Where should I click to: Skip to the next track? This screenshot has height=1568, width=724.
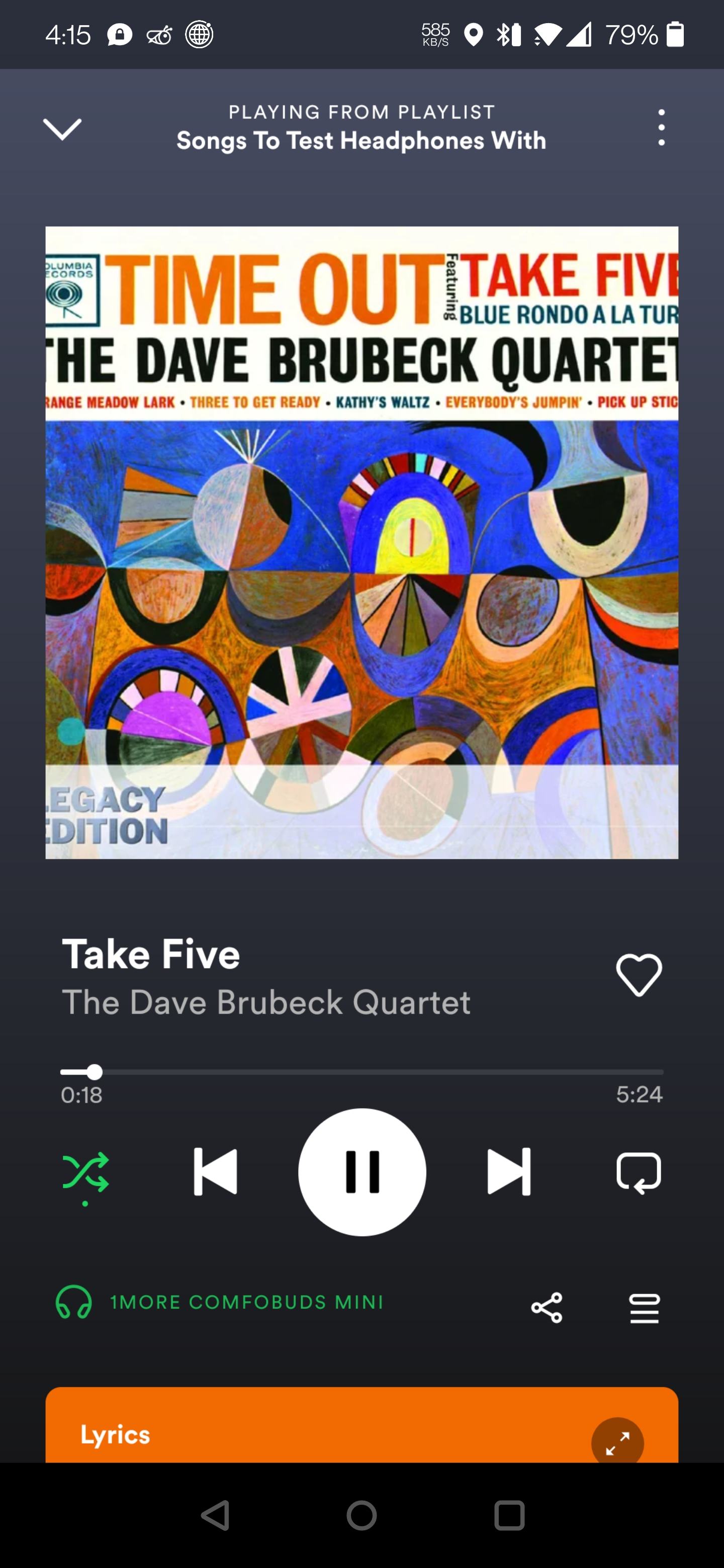[x=509, y=1172]
